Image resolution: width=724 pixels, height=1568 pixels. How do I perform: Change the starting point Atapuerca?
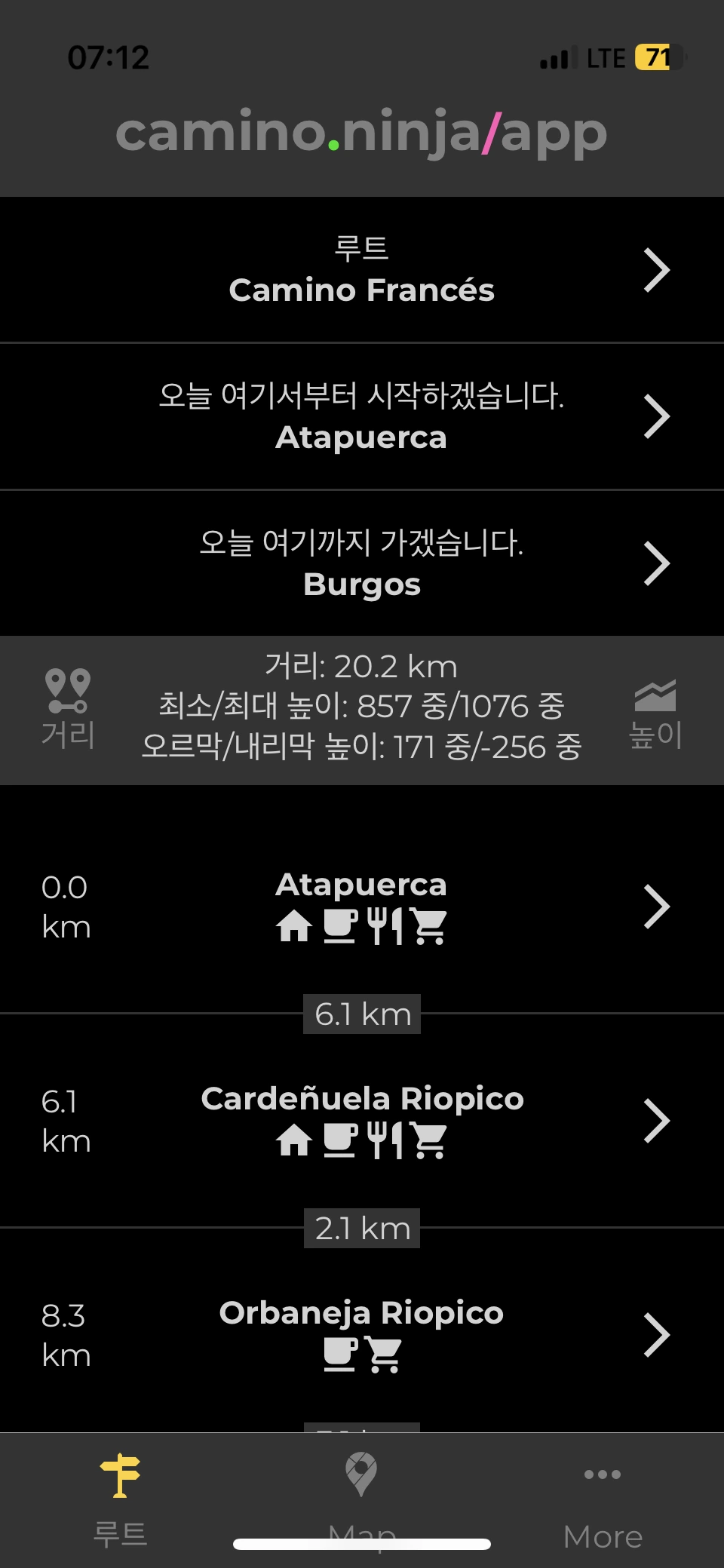click(362, 417)
